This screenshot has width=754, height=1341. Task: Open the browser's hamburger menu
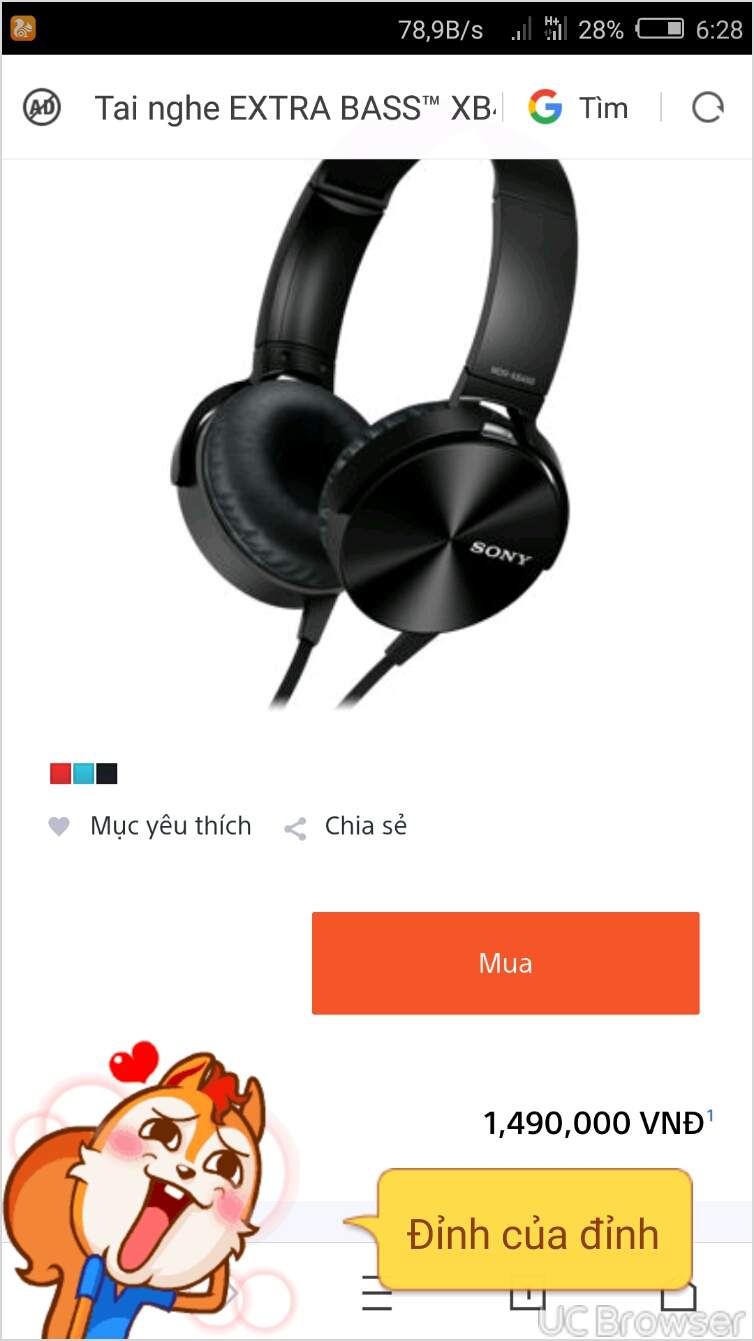pyautogui.click(x=378, y=1293)
